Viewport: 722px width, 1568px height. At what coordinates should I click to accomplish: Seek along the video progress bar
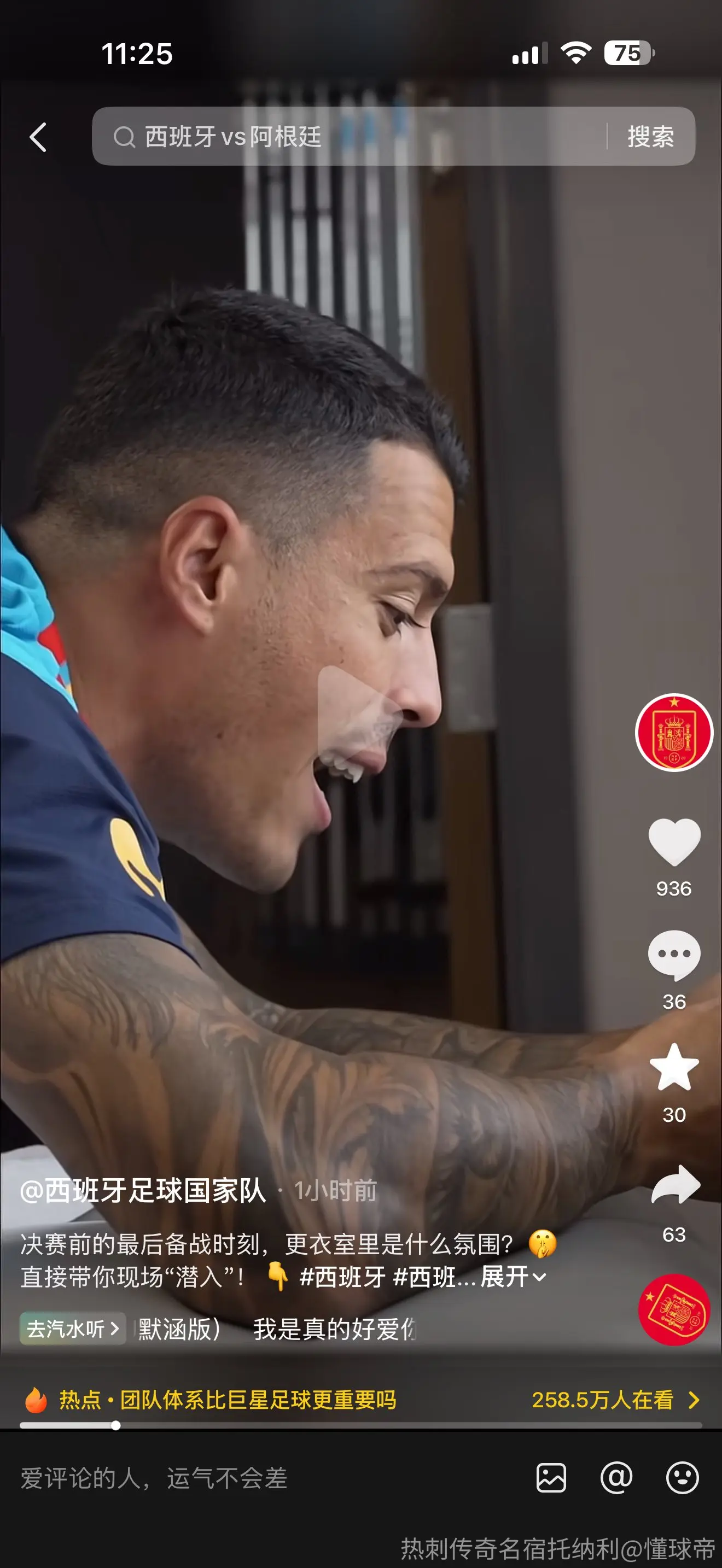tap(360, 1425)
